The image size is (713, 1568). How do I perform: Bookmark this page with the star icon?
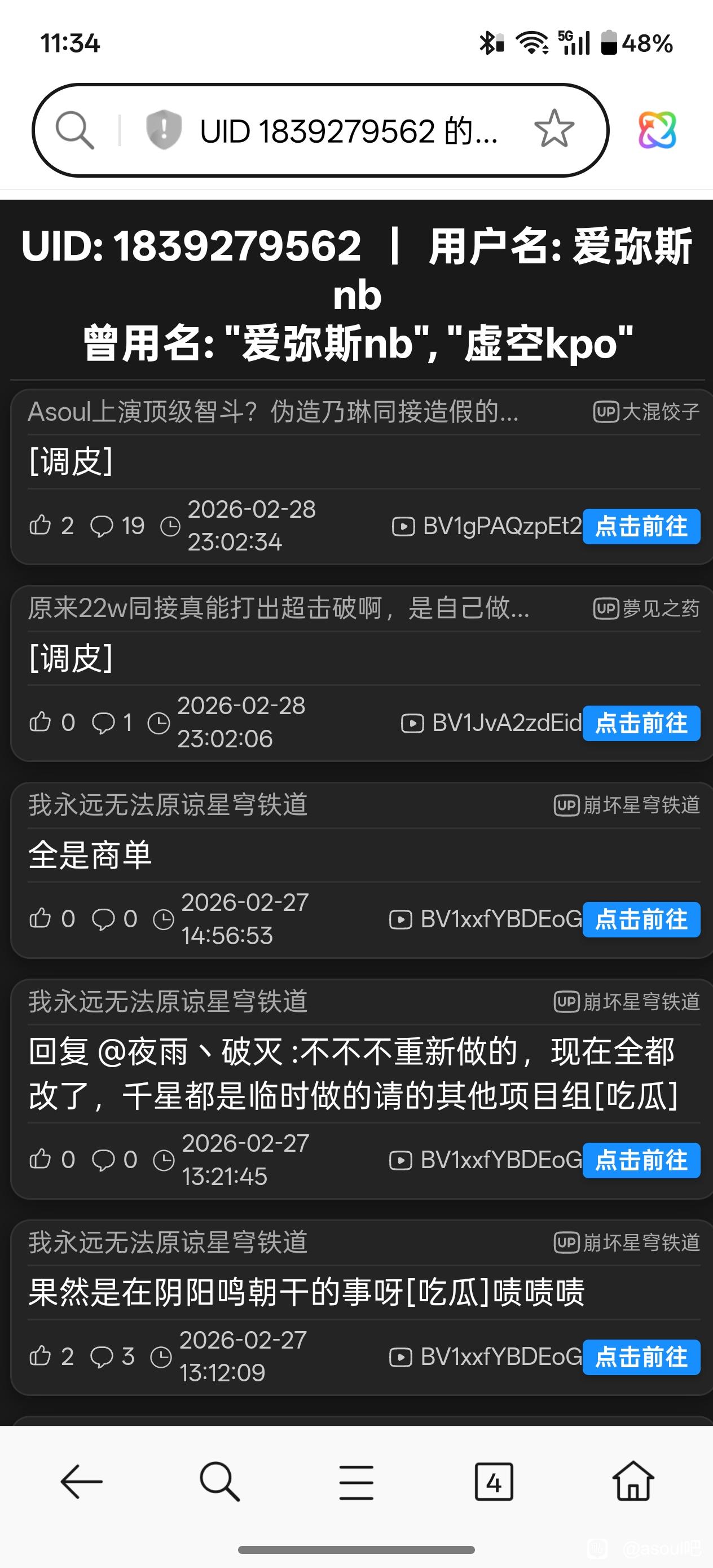click(x=553, y=129)
